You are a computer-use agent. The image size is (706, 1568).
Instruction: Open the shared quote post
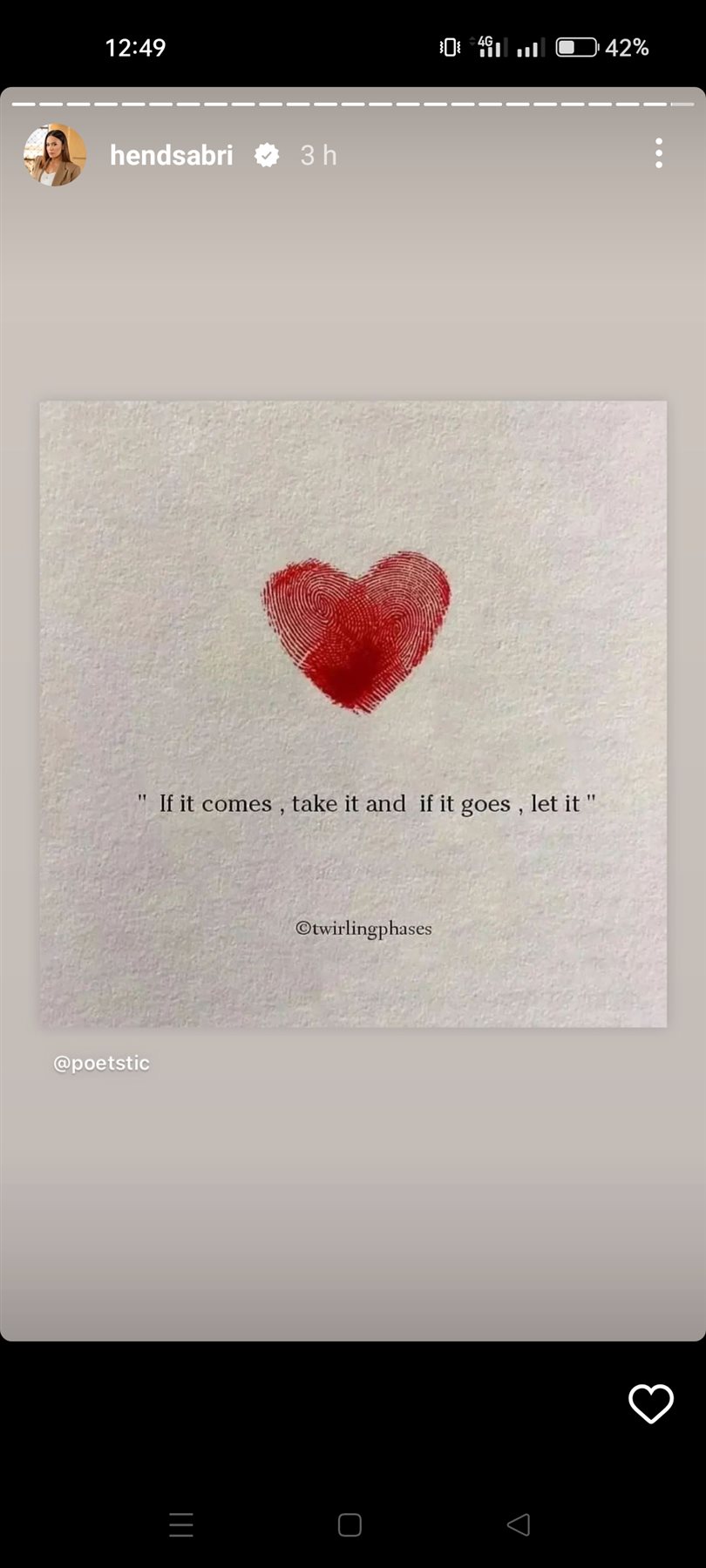coord(353,713)
